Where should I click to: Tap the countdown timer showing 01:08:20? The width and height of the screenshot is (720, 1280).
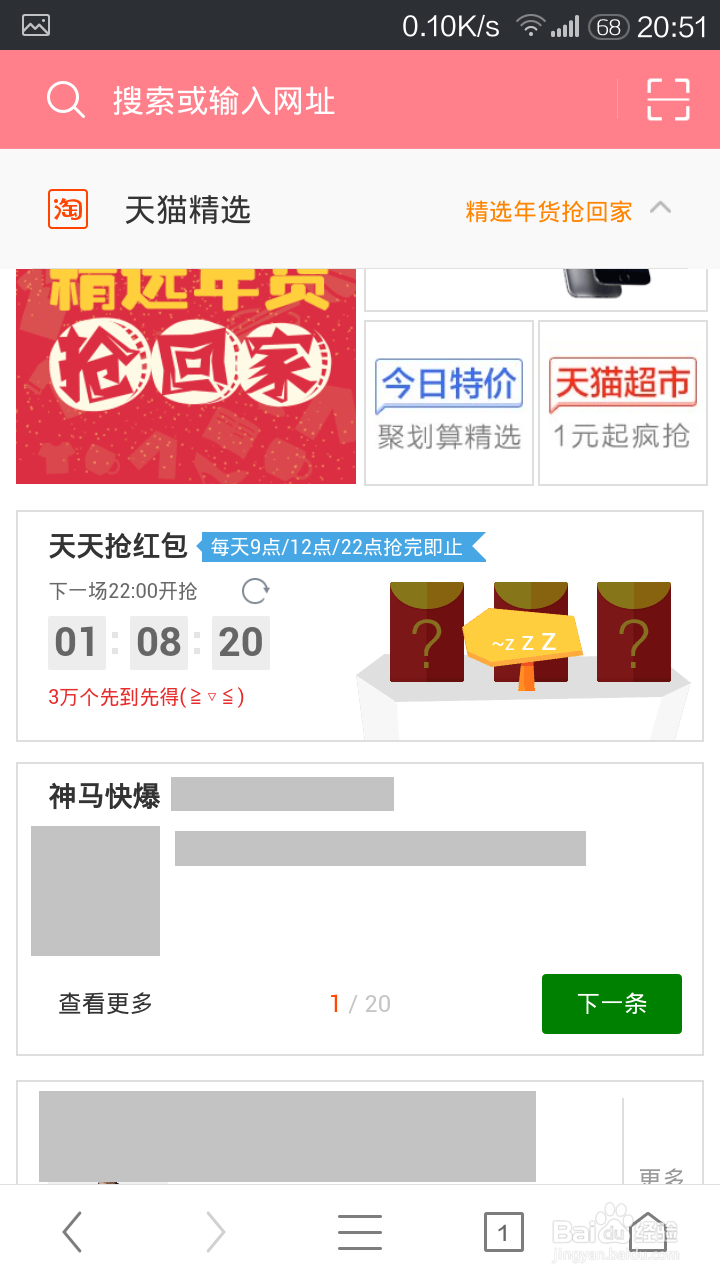point(158,642)
